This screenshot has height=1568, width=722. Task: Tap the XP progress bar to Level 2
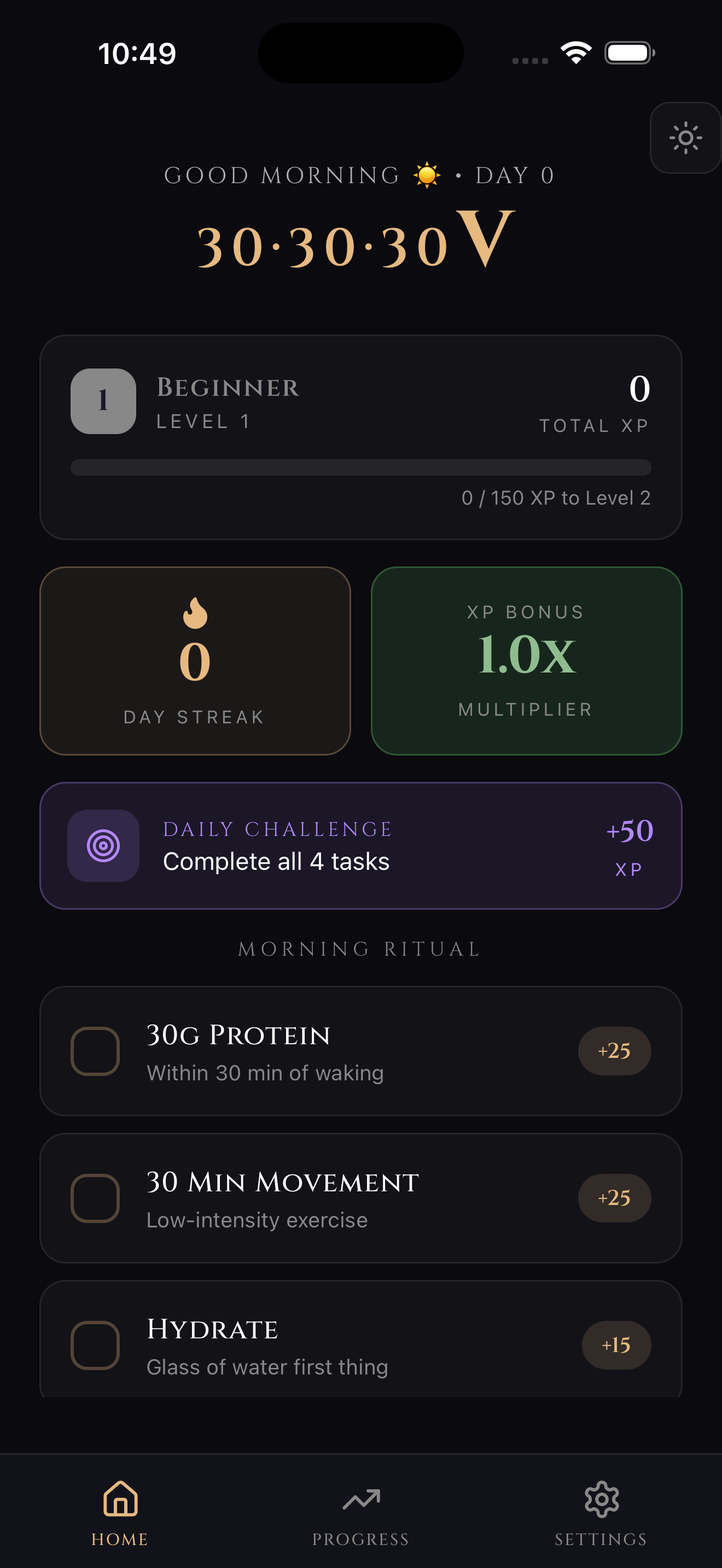click(361, 467)
